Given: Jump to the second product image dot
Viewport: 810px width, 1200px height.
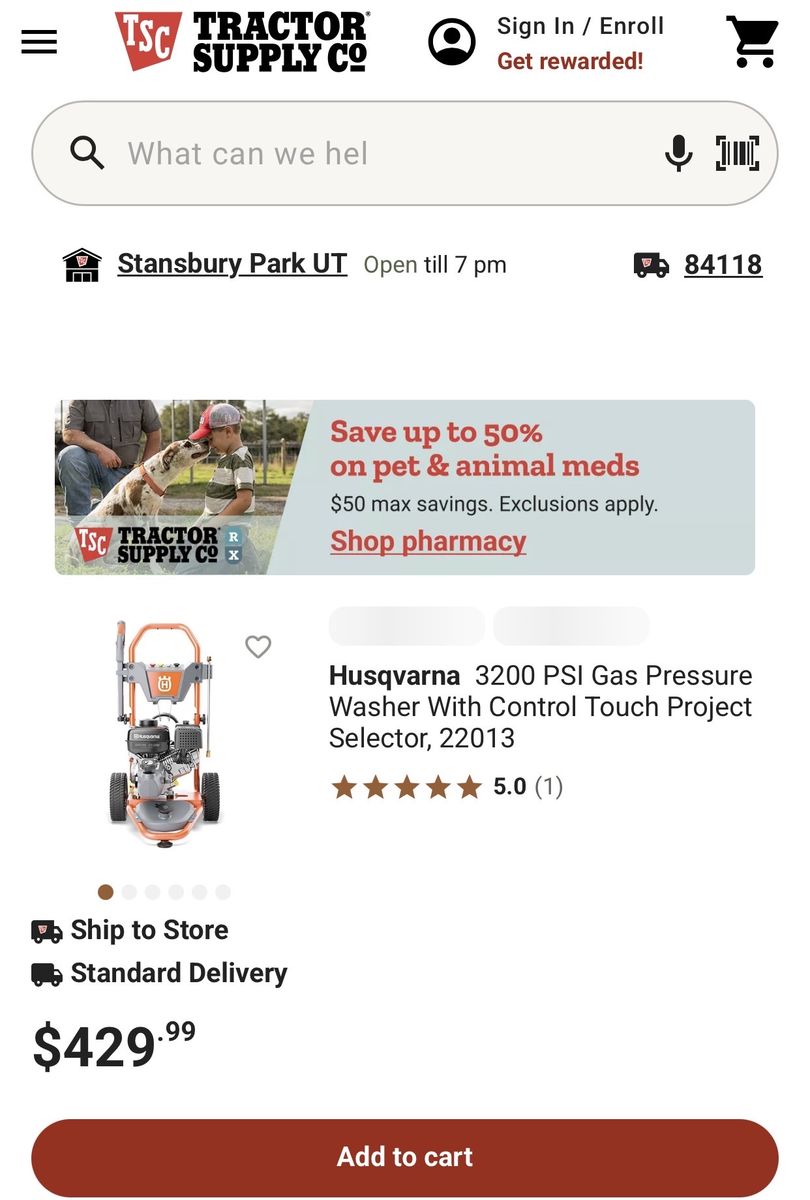Looking at the screenshot, I should (x=129, y=892).
